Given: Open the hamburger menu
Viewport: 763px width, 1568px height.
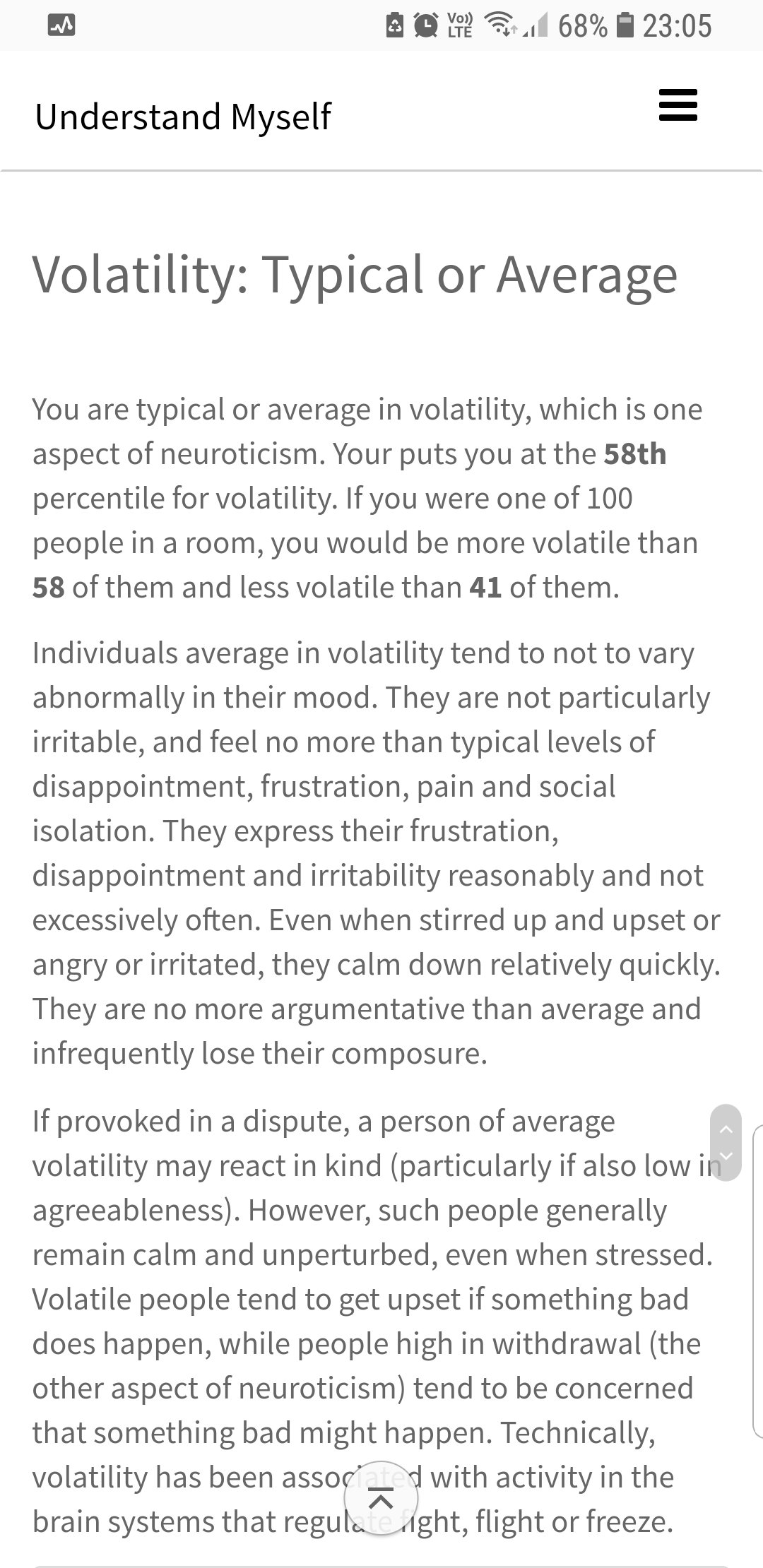Looking at the screenshot, I should (x=678, y=105).
